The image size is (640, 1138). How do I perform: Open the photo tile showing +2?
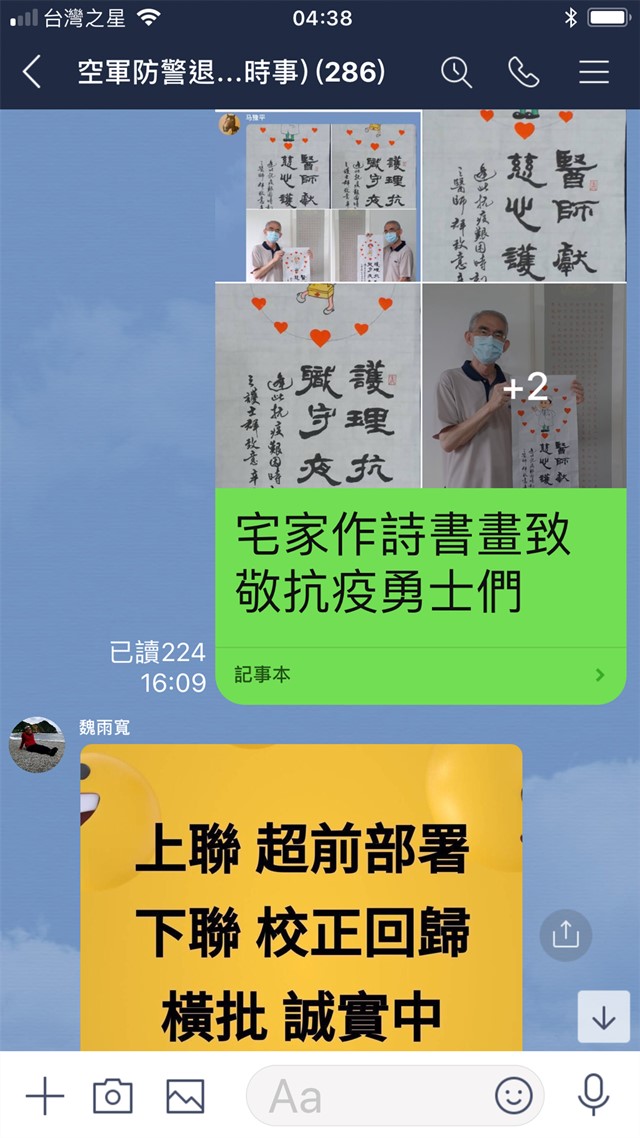pyautogui.click(x=524, y=386)
